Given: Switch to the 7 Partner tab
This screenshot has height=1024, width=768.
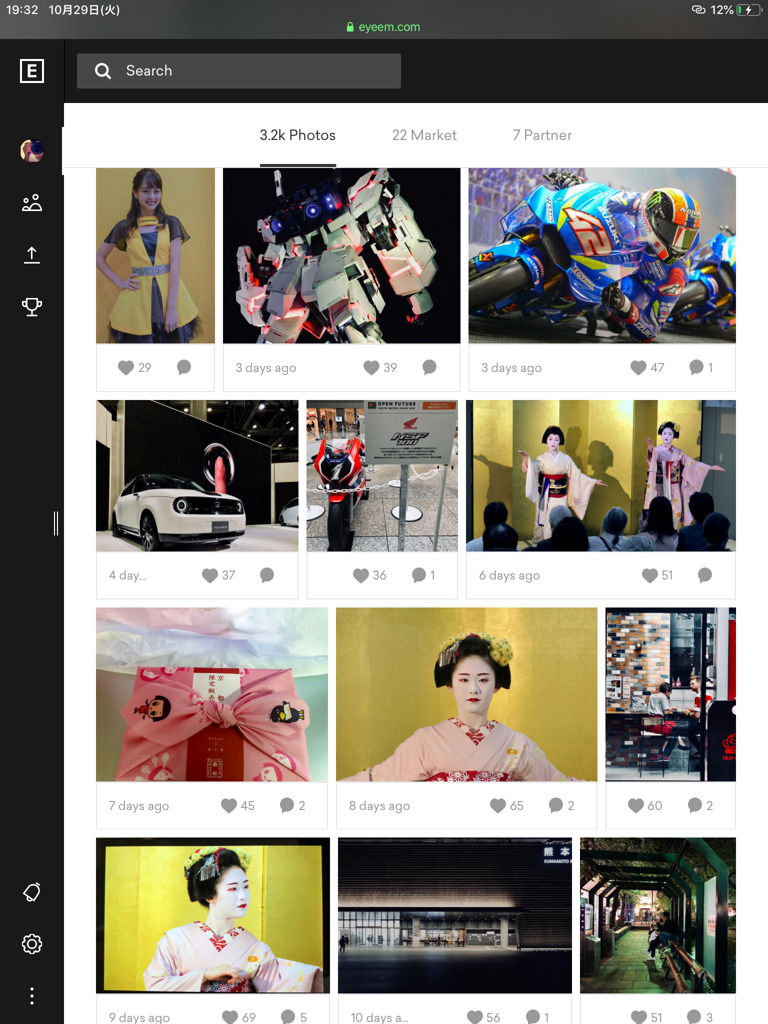Looking at the screenshot, I should coord(542,135).
